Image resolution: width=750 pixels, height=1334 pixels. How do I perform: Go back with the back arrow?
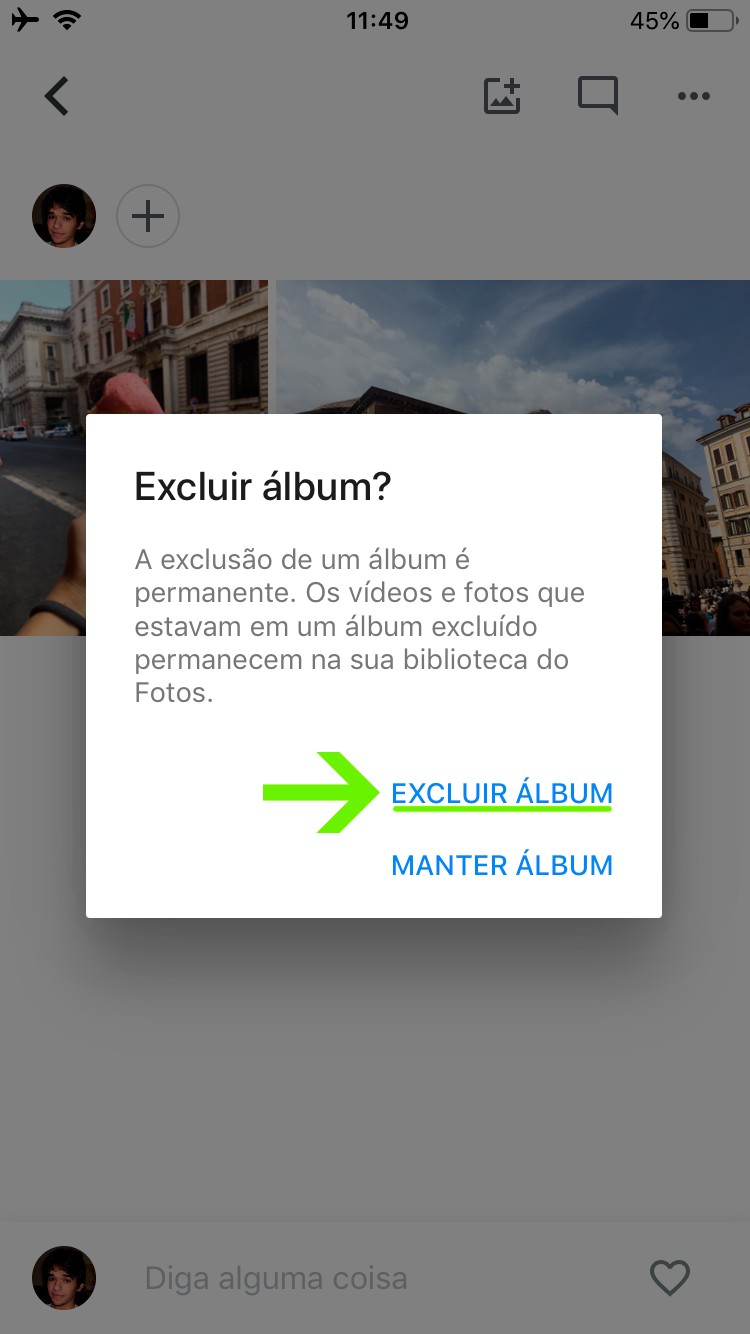click(57, 97)
